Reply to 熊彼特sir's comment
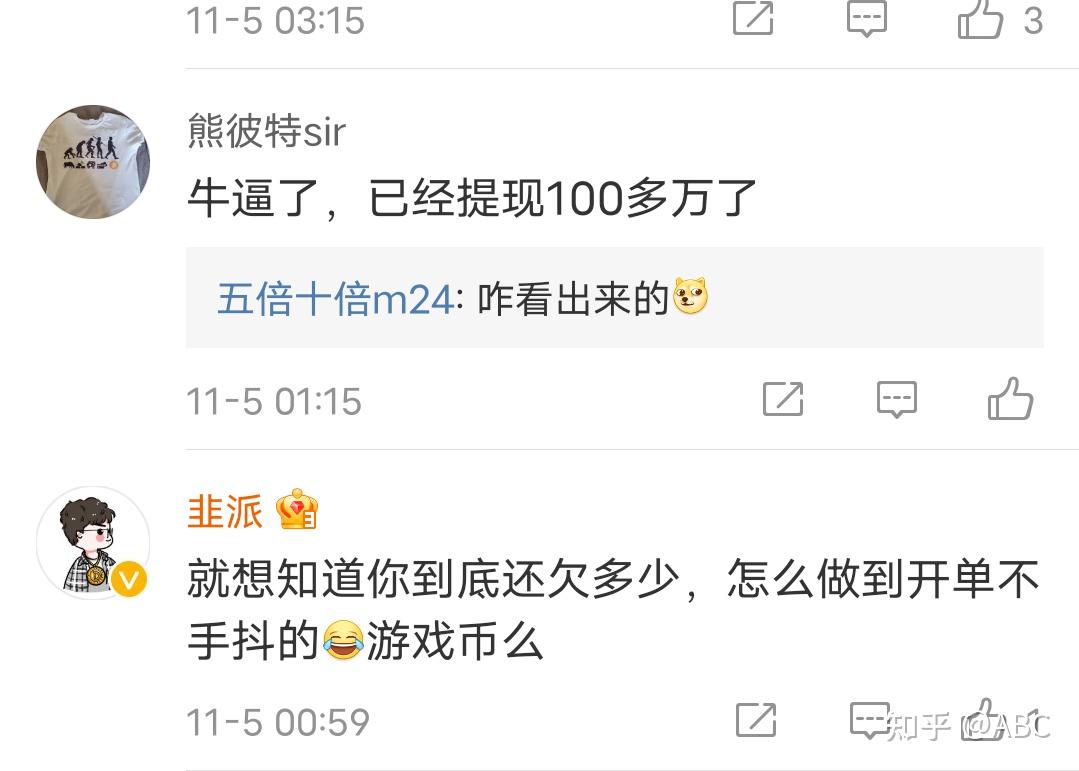 (x=896, y=400)
